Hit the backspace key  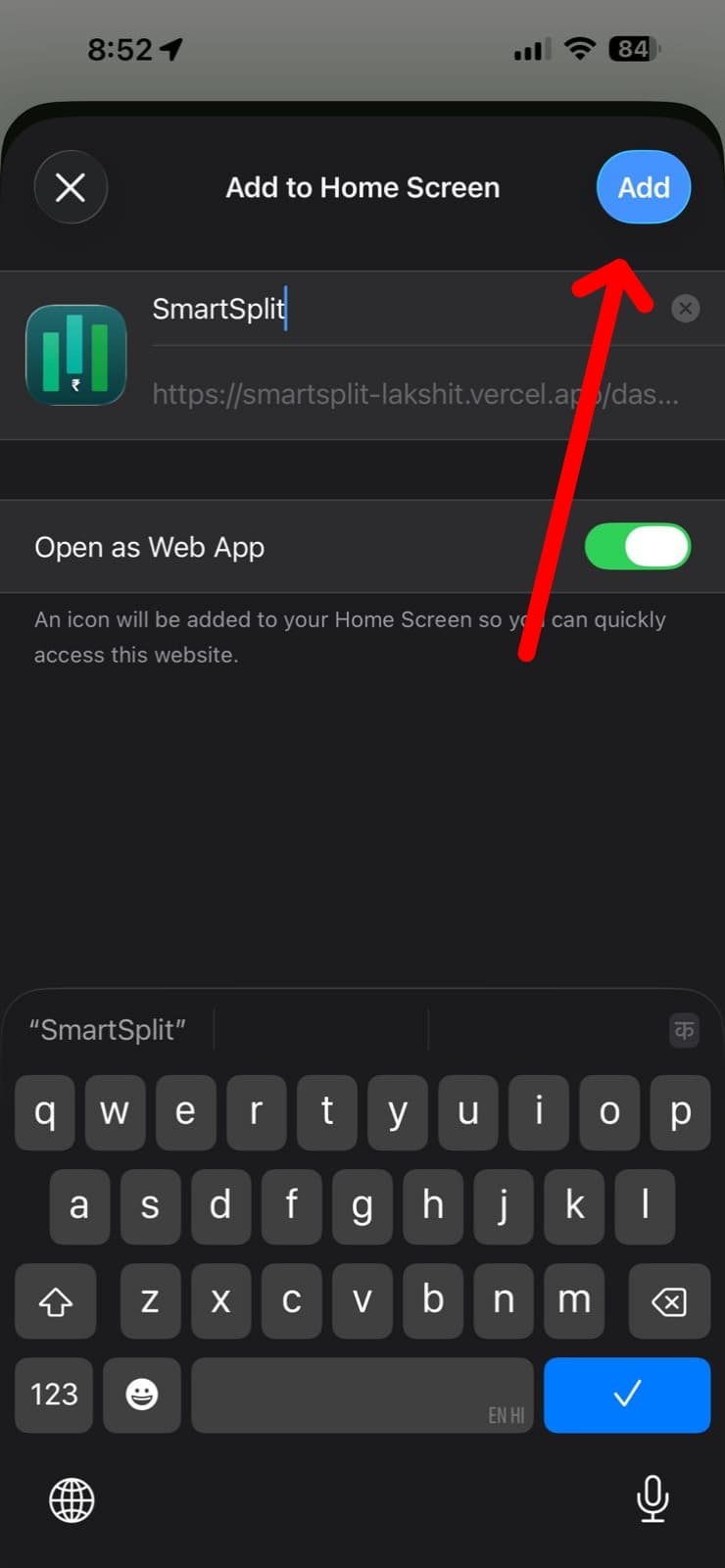pos(669,1300)
